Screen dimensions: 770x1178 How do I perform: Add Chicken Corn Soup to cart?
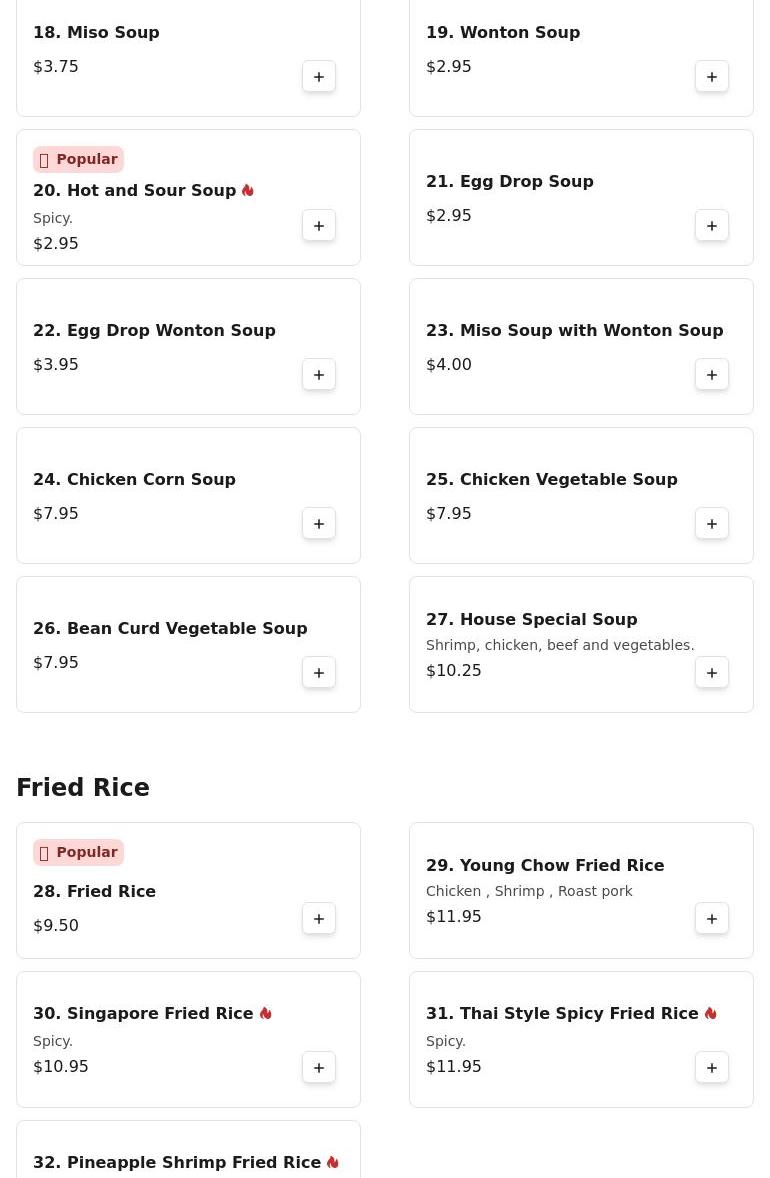click(x=319, y=524)
